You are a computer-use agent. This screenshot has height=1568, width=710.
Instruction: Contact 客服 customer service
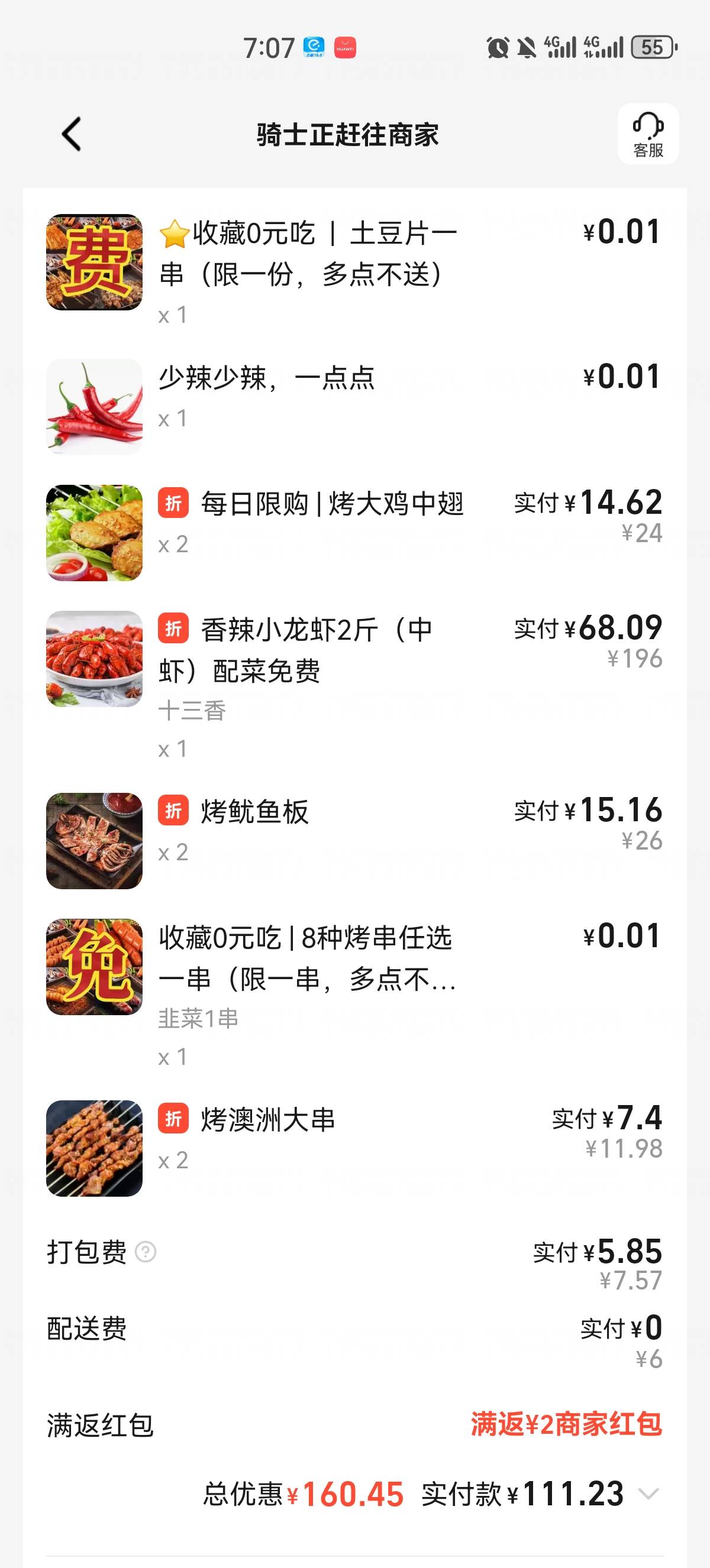[648, 135]
